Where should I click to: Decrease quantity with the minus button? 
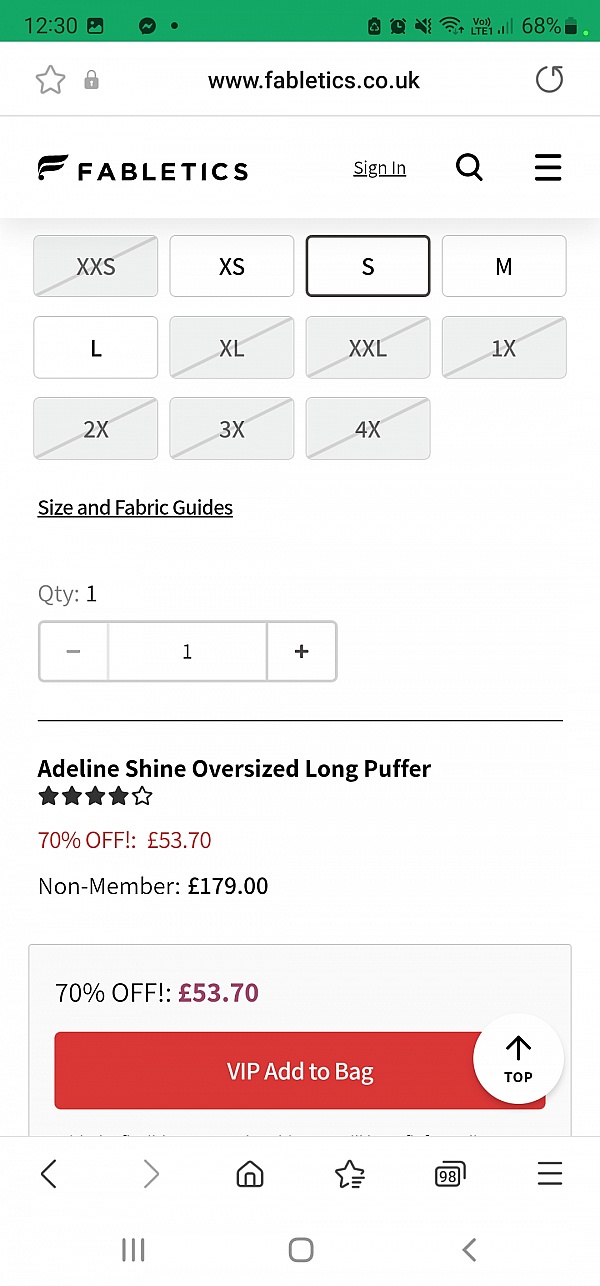click(x=73, y=651)
